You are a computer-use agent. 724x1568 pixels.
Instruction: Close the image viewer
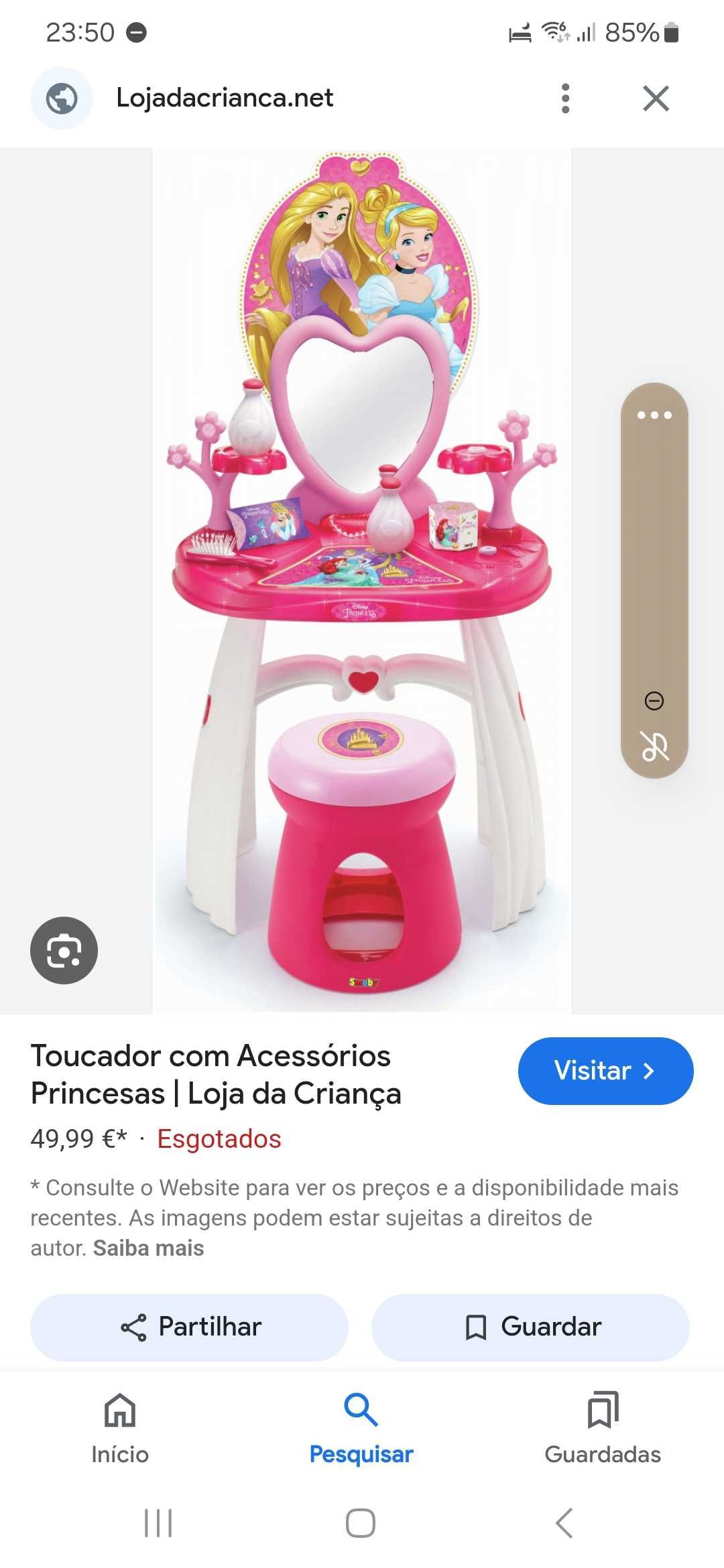(x=656, y=99)
